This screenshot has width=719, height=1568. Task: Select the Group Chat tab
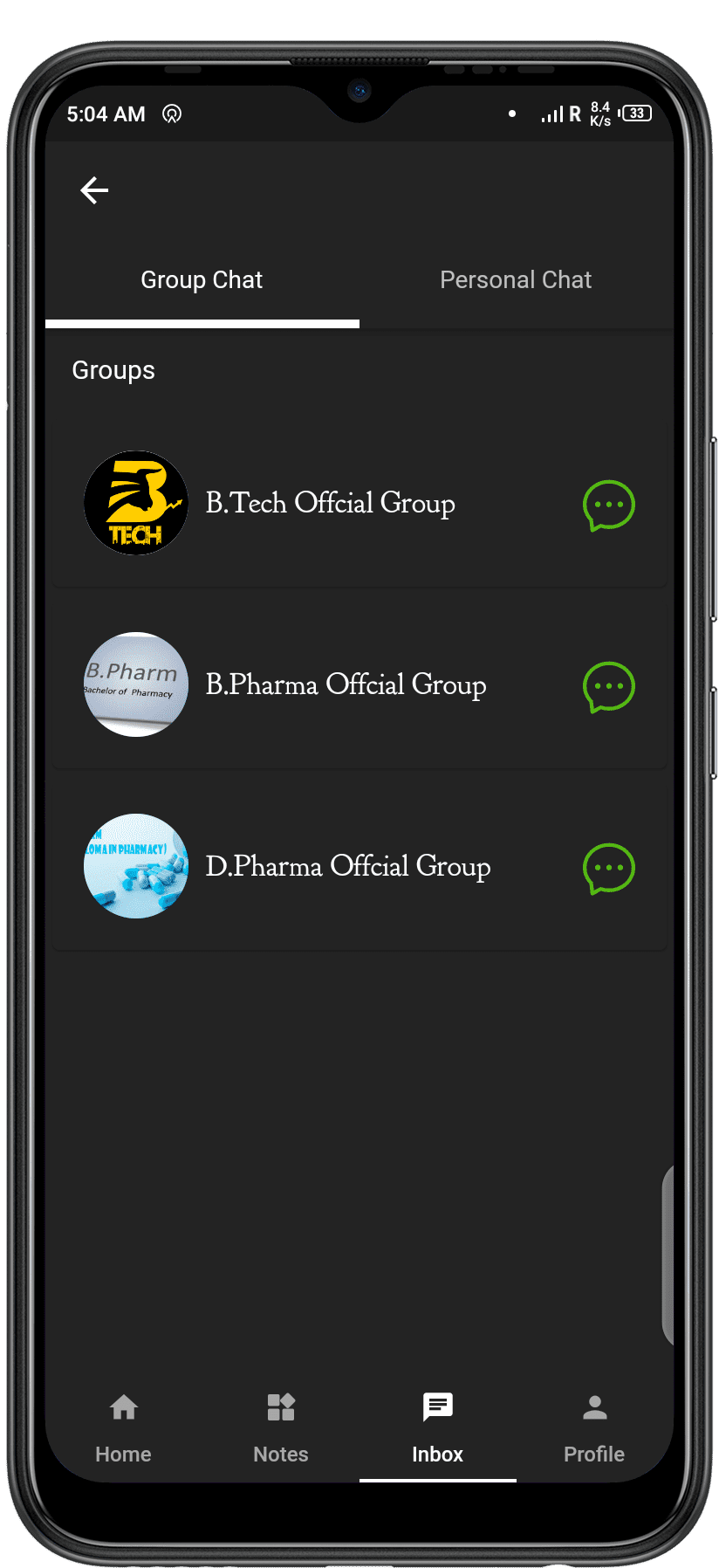(202, 279)
